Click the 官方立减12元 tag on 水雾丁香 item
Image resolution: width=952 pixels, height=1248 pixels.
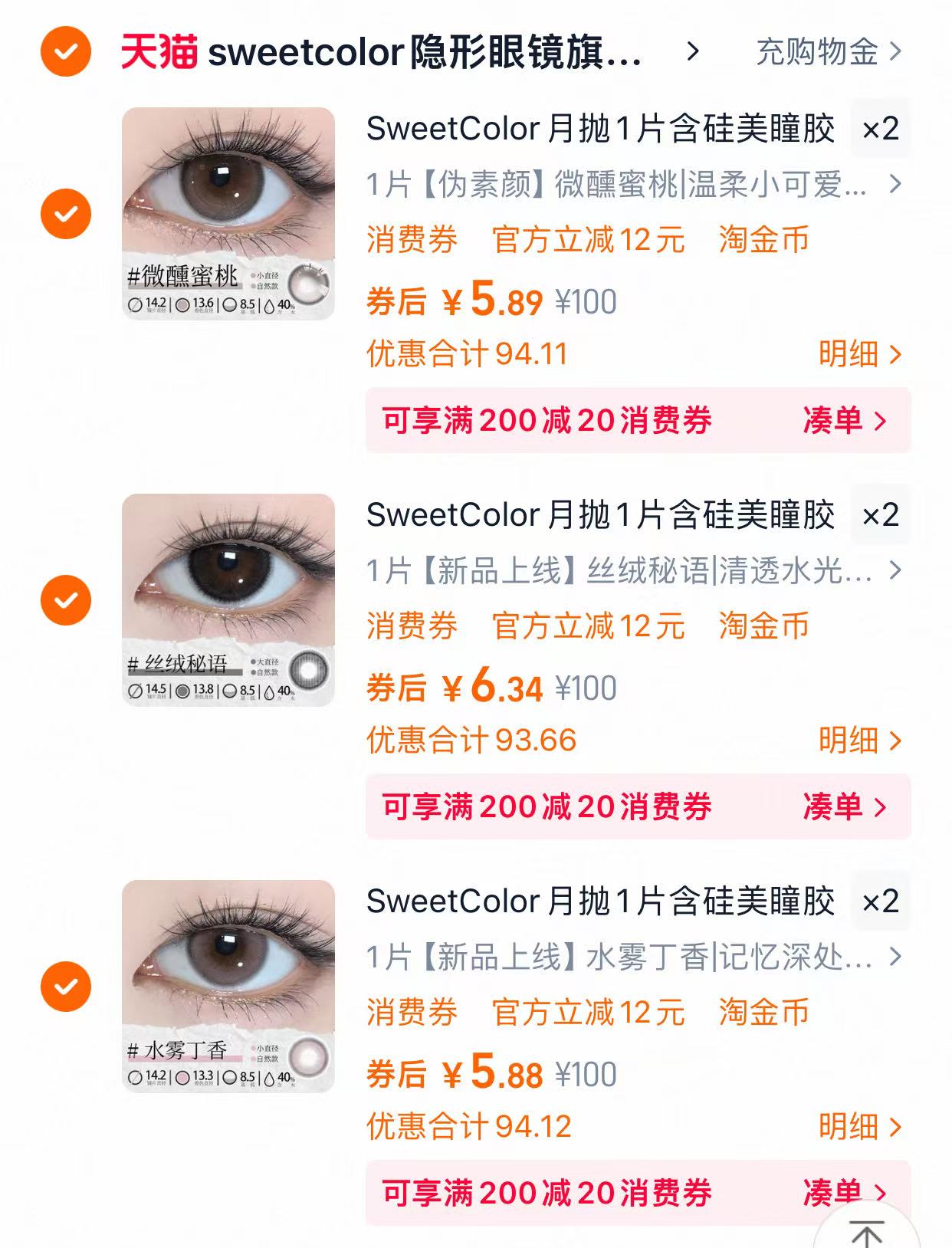[589, 1013]
